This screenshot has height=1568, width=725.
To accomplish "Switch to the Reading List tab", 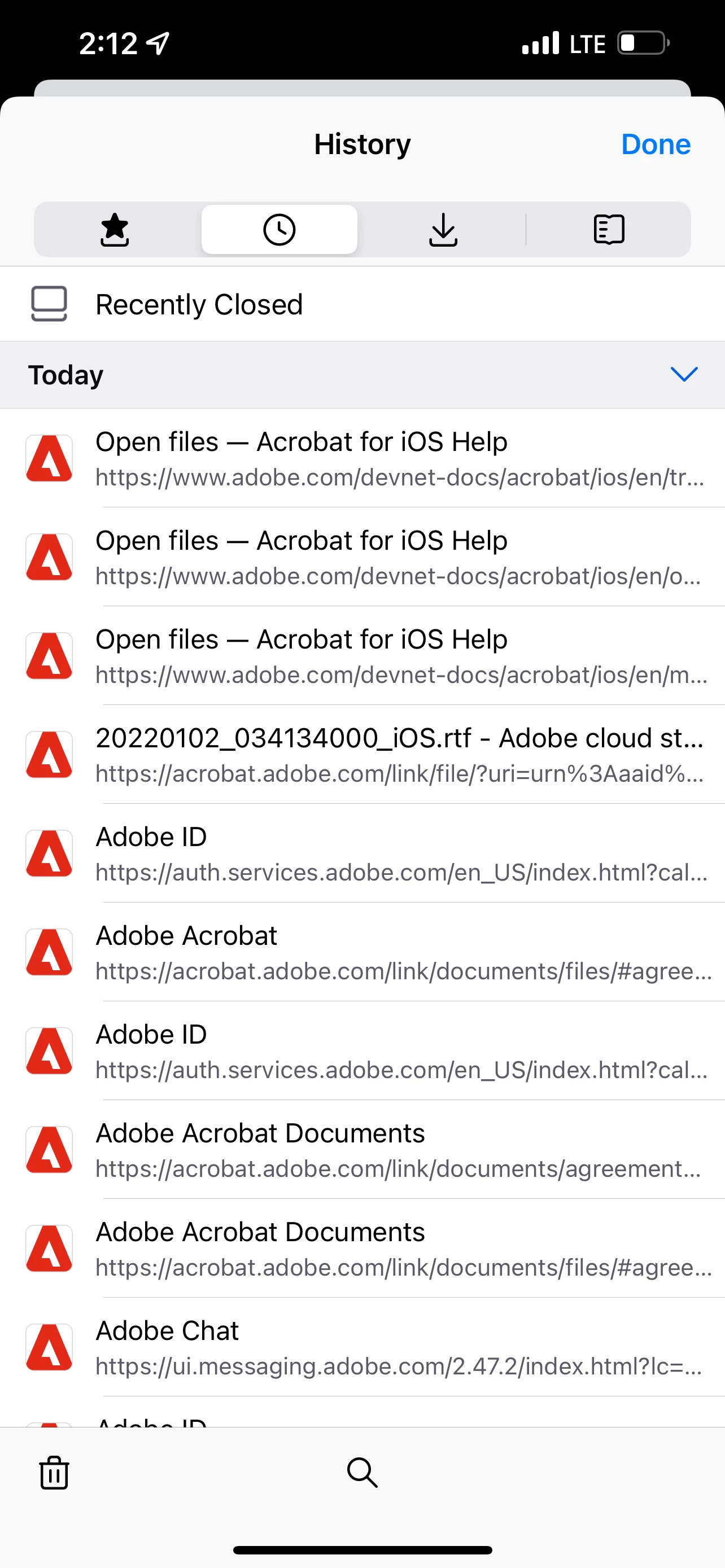I will pos(609,230).
